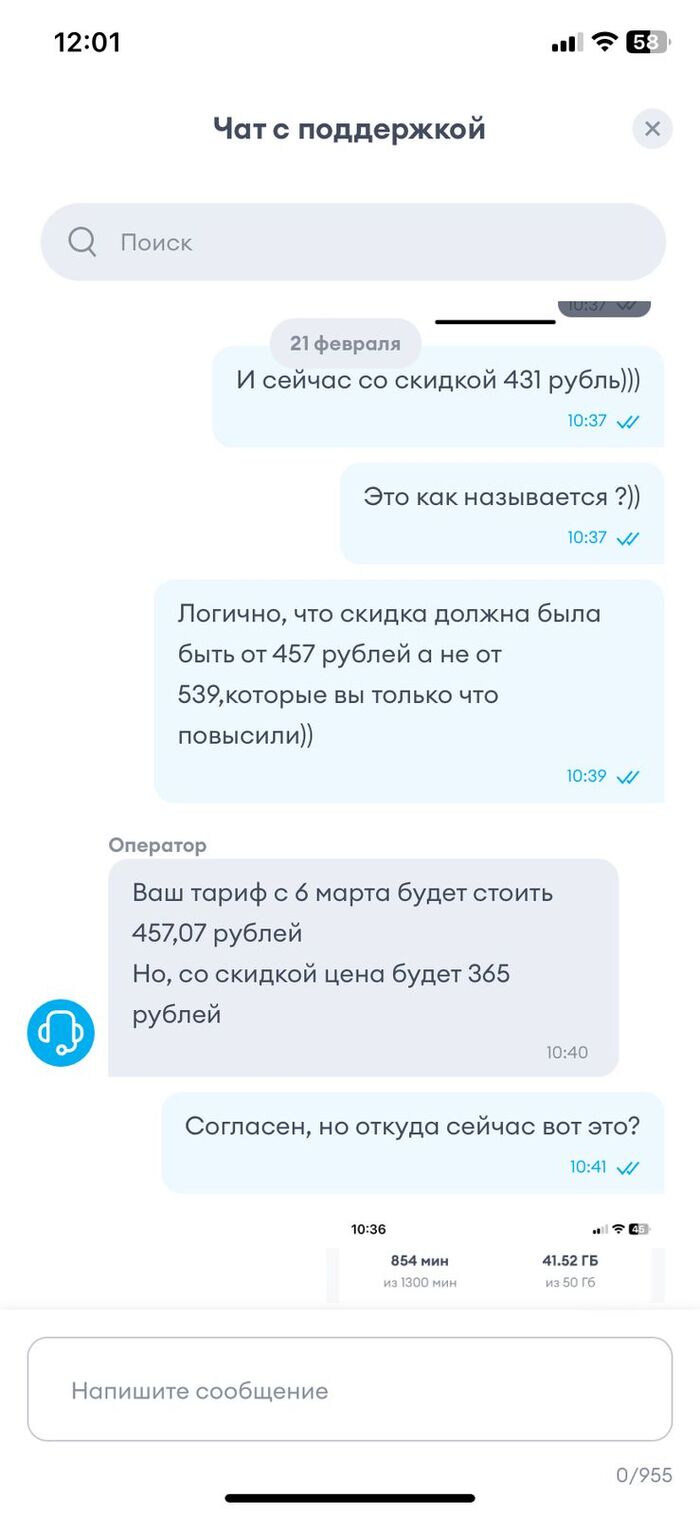Focus the Напишите сообщение message field

pyautogui.click(x=349, y=1389)
